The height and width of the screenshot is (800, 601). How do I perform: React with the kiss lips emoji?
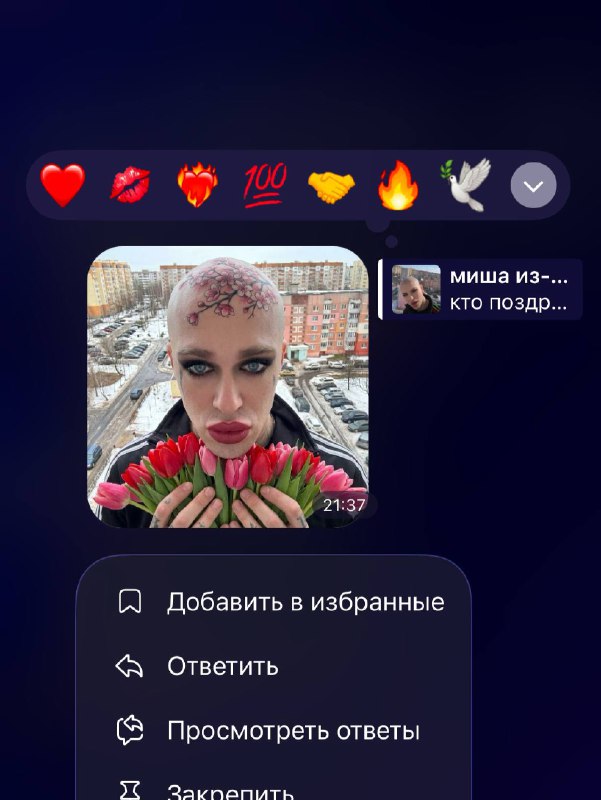click(130, 185)
